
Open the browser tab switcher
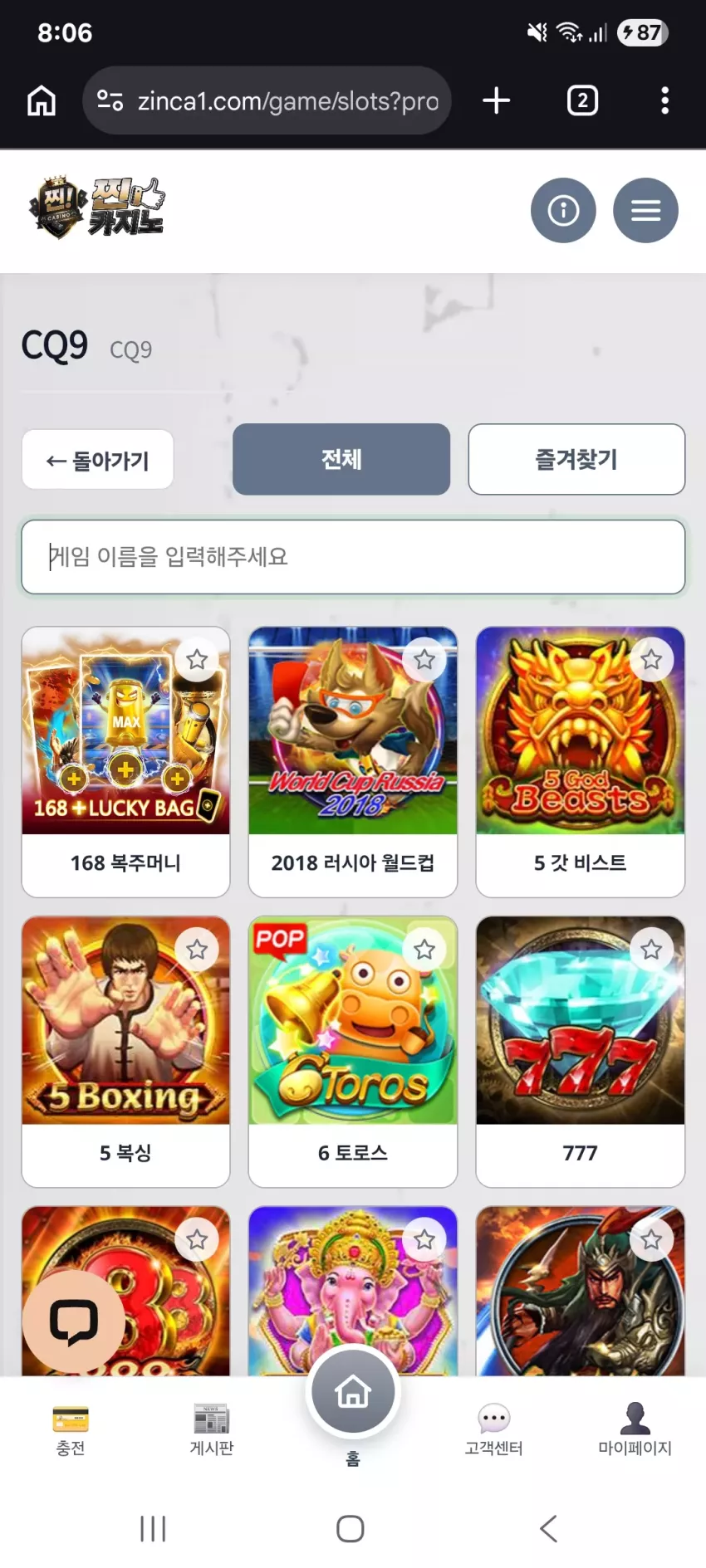[582, 100]
